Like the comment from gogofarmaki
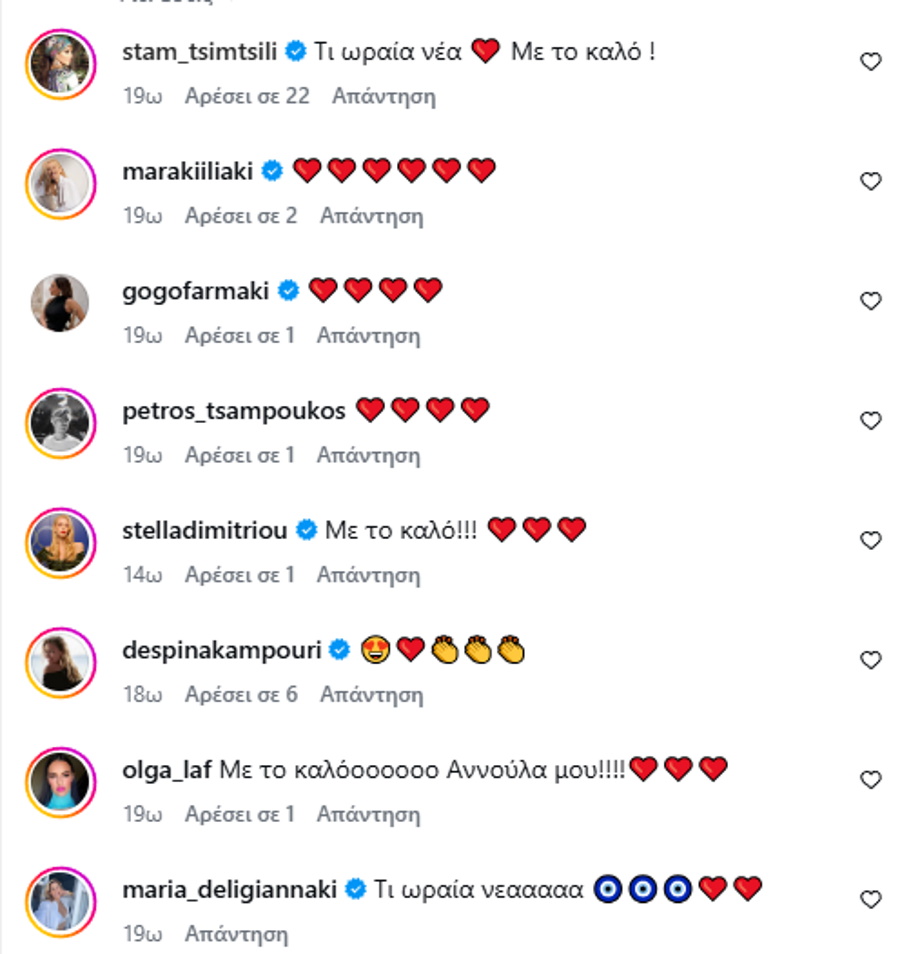Image resolution: width=900 pixels, height=954 pixels. [x=871, y=301]
